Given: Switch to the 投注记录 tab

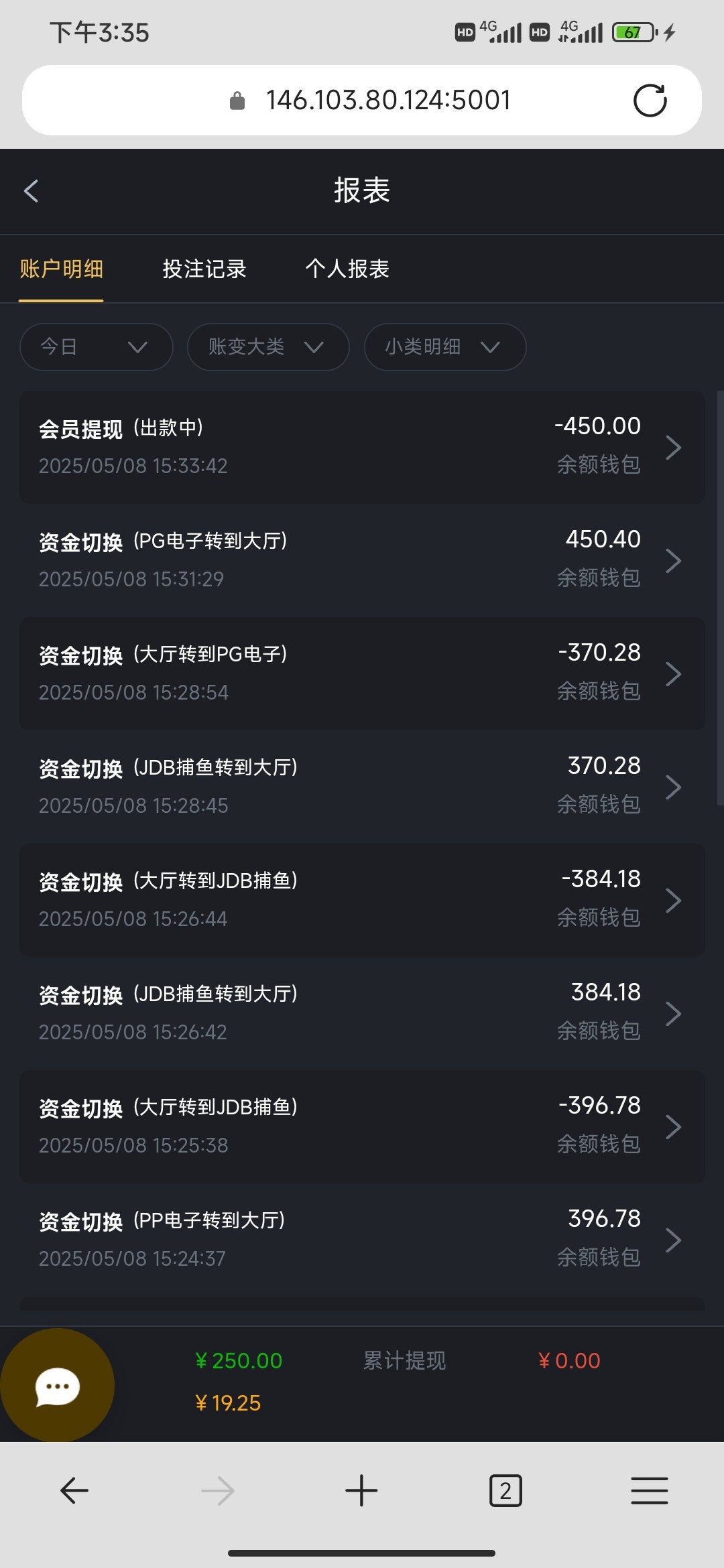Looking at the screenshot, I should point(204,269).
